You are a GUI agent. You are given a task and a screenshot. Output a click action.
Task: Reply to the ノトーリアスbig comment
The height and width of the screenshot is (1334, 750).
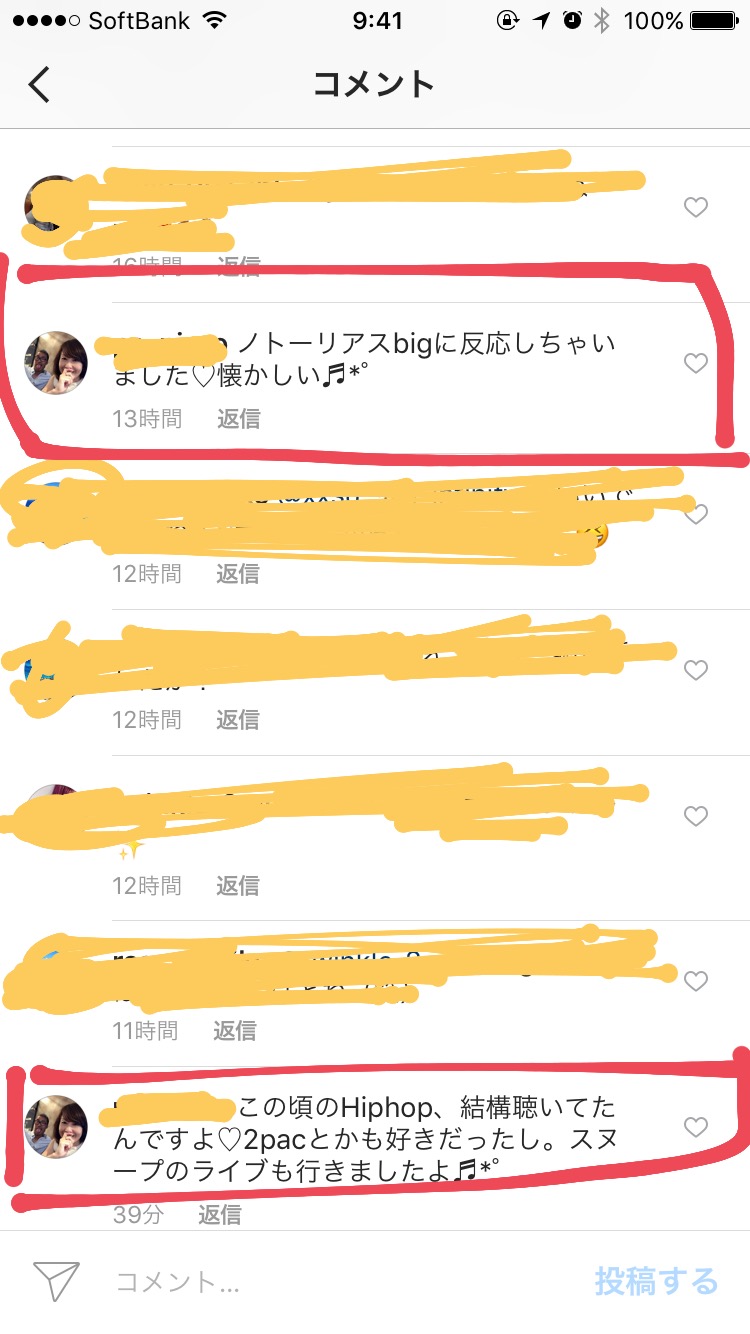[238, 419]
